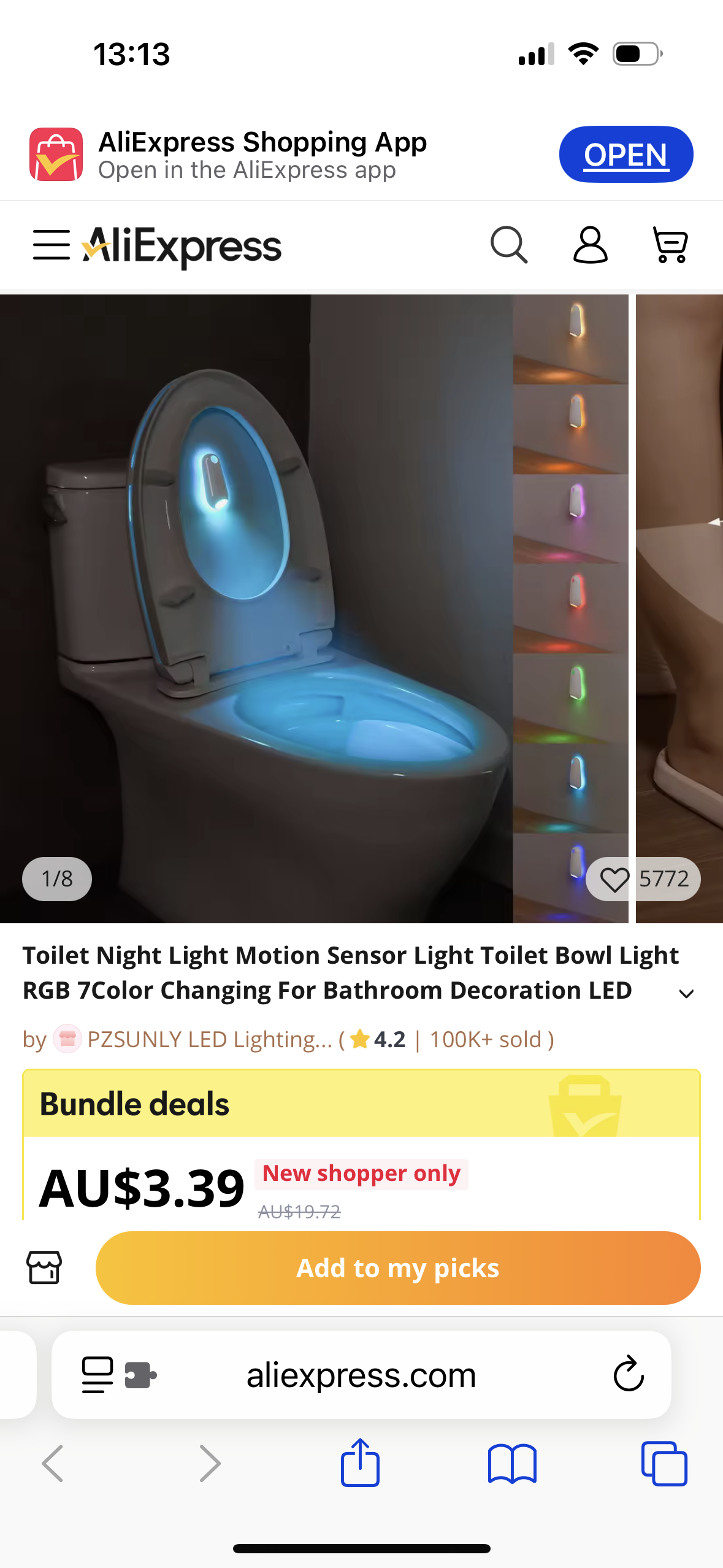
Task: Expand the full product title
Action: pos(686,993)
